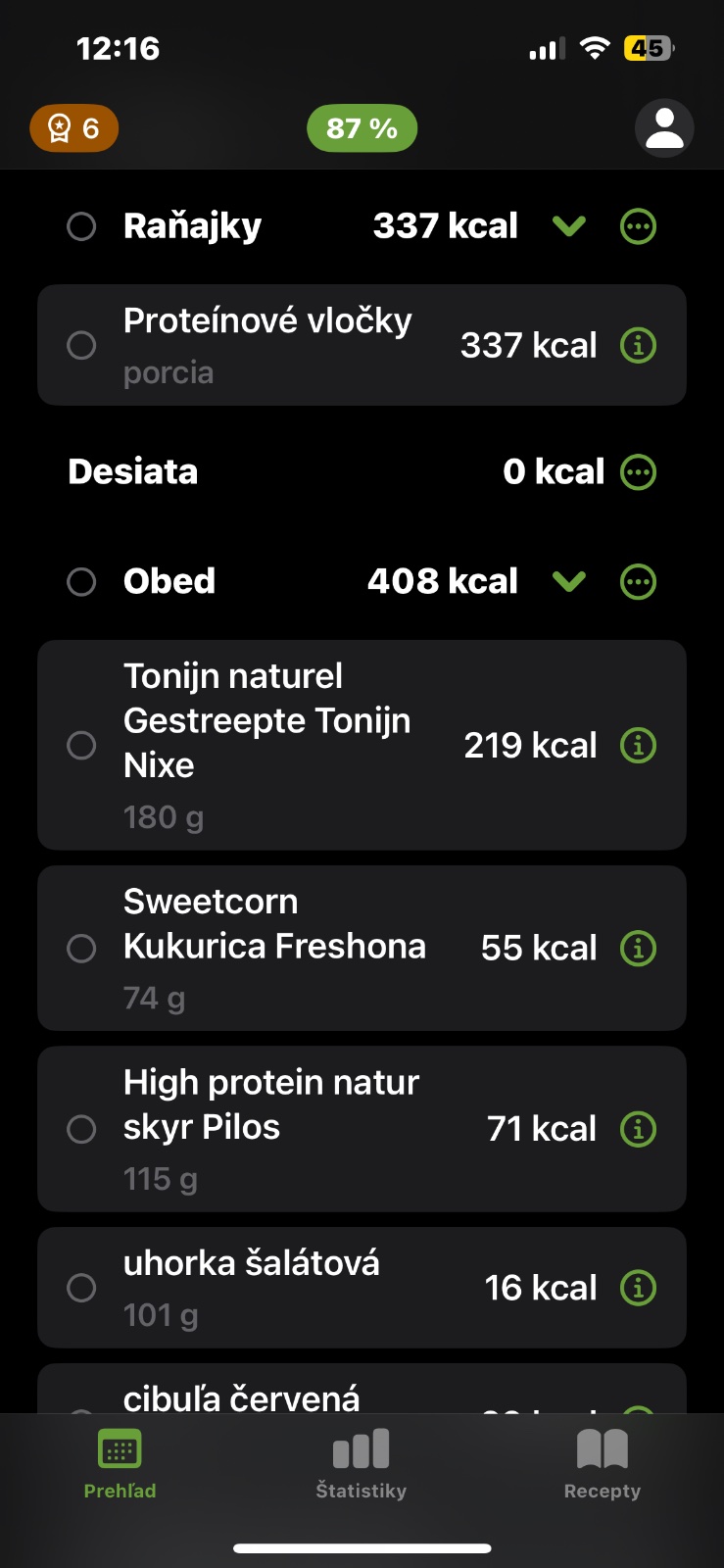The width and height of the screenshot is (724, 1568).
Task: Show info for Tonijn naturel
Action: point(639,745)
